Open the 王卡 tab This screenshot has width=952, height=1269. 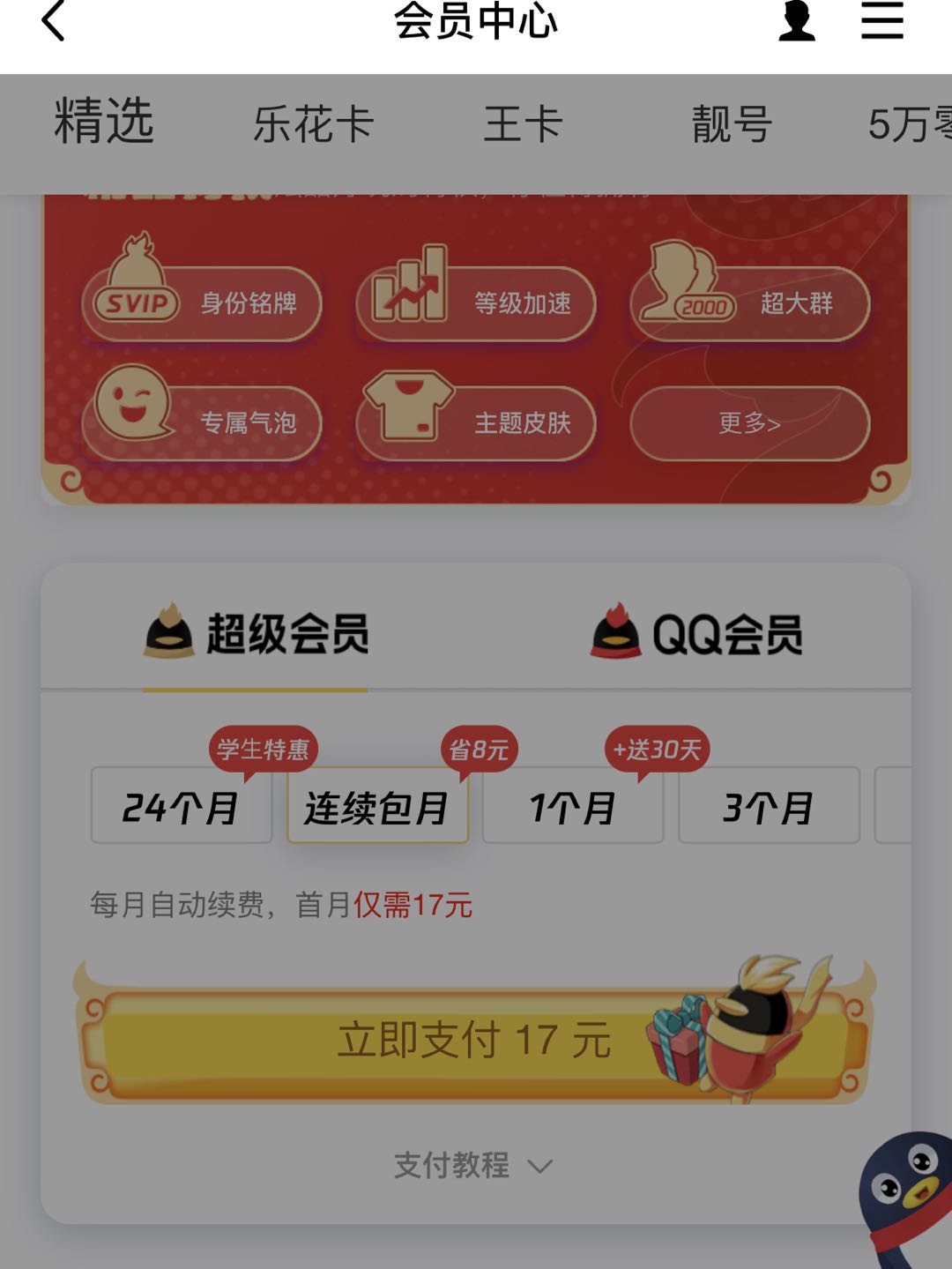523,124
